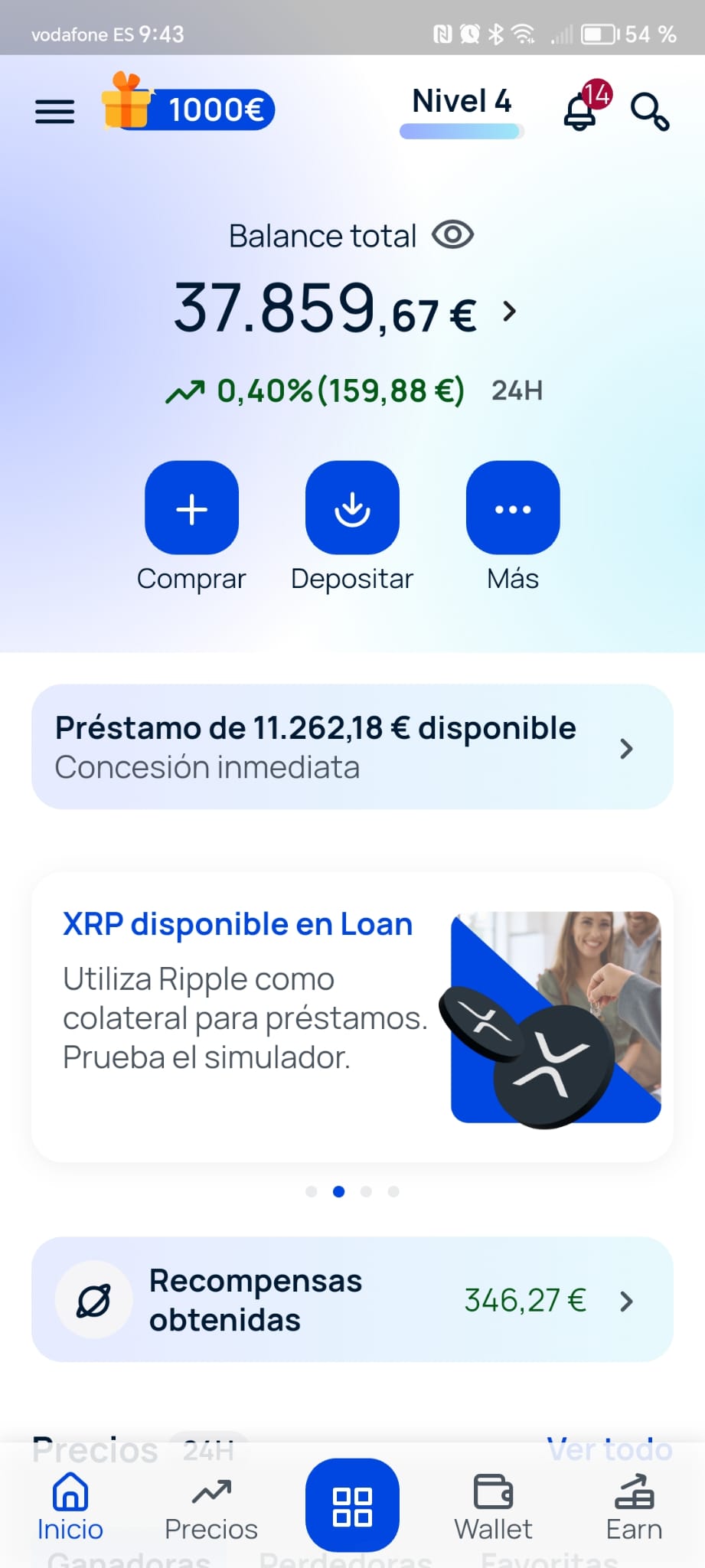
Task: Open the Préstamo de 11.262,18 € disponible card
Action: click(352, 747)
